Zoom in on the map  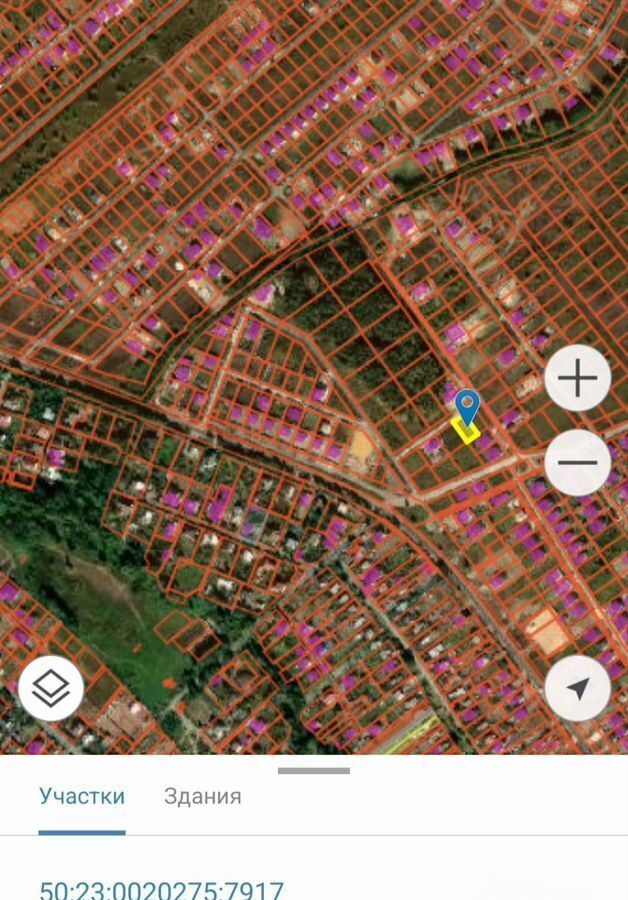pos(578,378)
